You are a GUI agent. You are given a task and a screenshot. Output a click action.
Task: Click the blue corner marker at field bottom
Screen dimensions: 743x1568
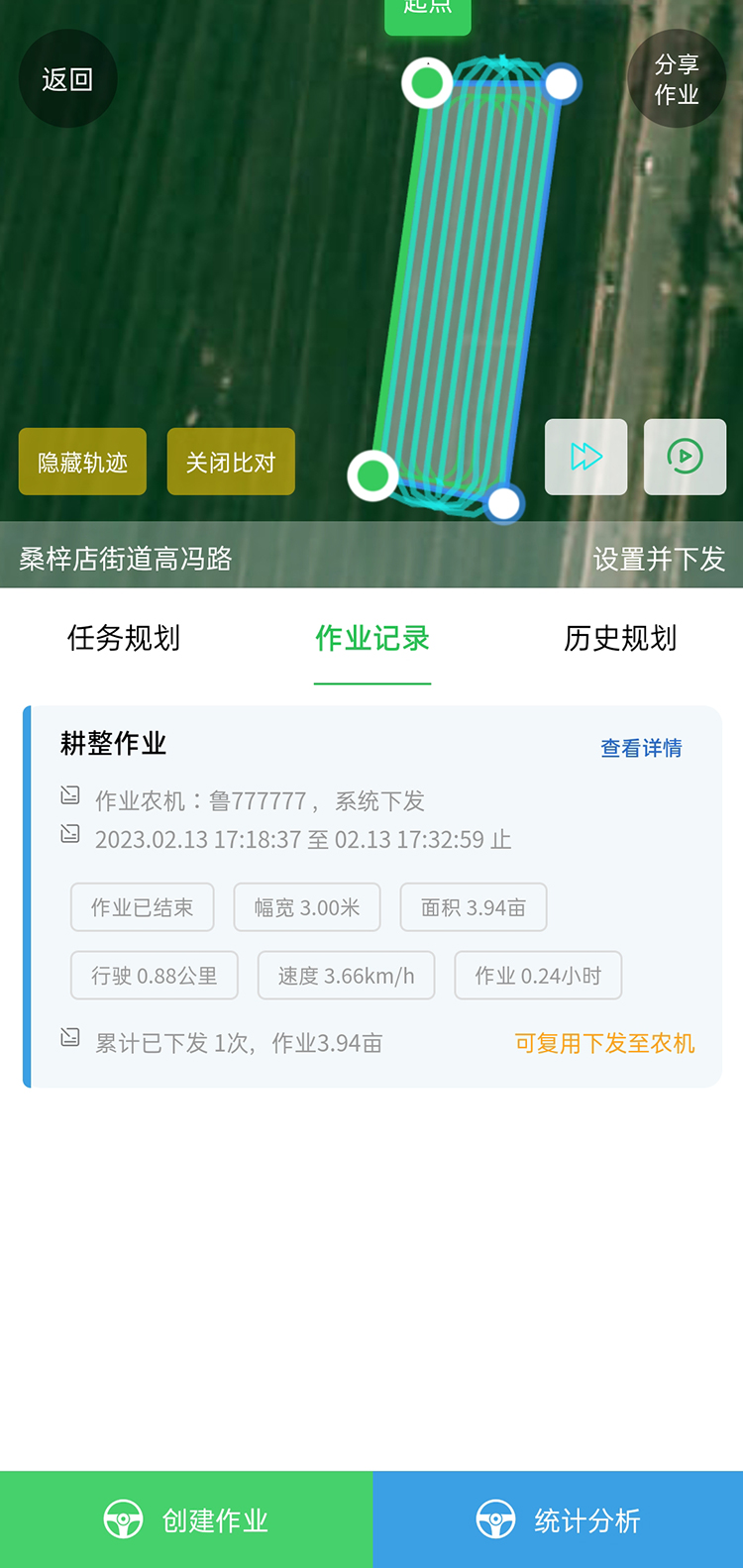coord(504,504)
